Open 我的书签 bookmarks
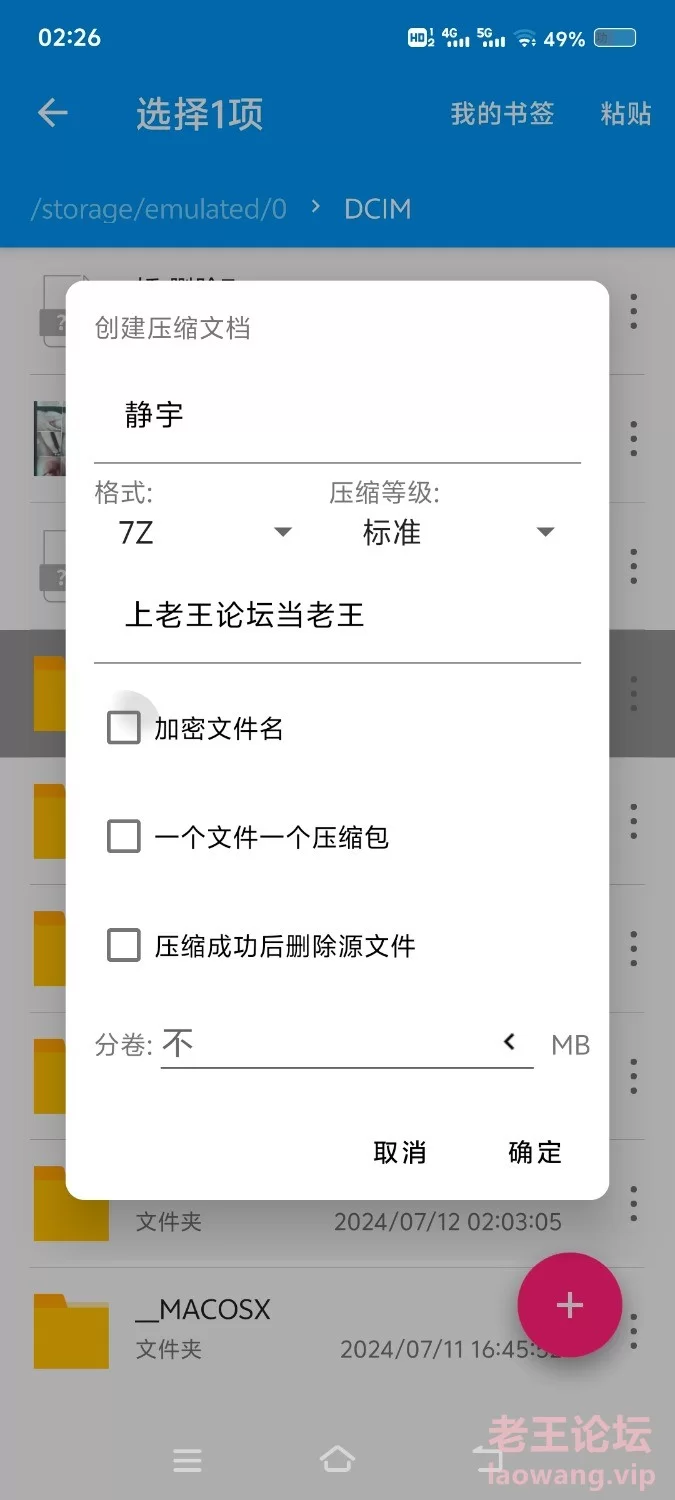The height and width of the screenshot is (1500, 675). tap(502, 114)
